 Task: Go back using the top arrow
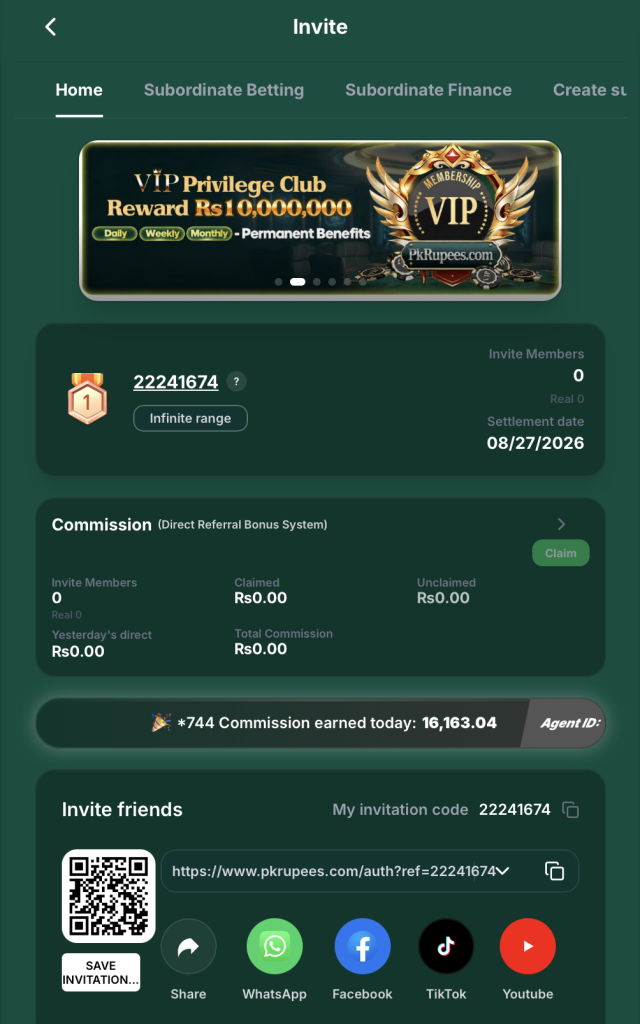click(50, 27)
